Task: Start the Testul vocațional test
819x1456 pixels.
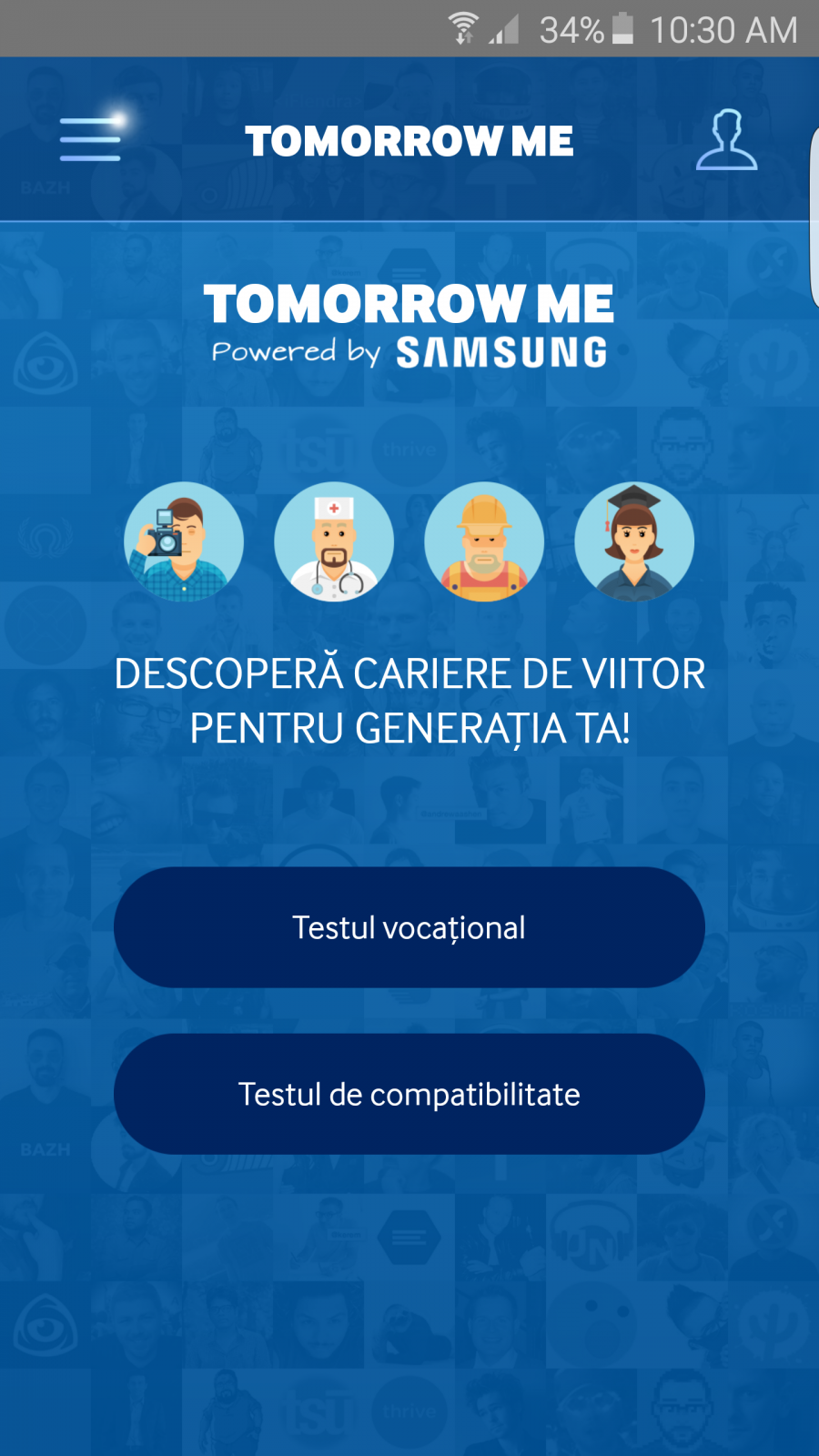Action: pyautogui.click(x=409, y=927)
